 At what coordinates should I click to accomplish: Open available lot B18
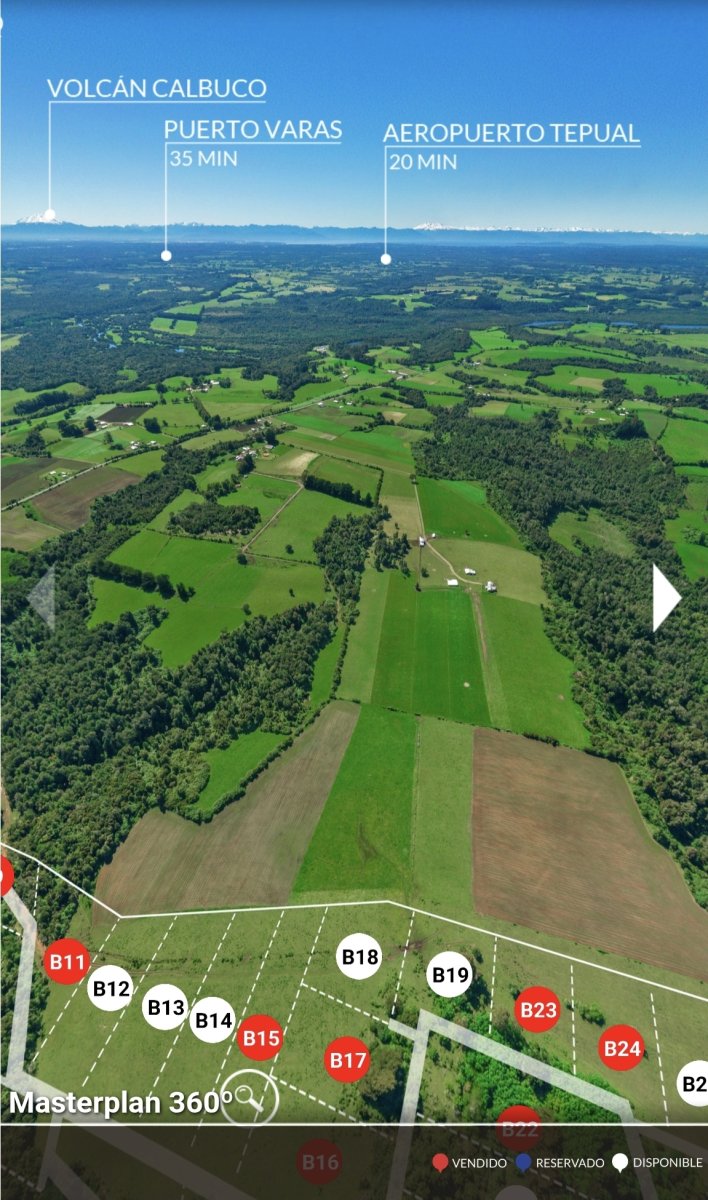pos(360,957)
